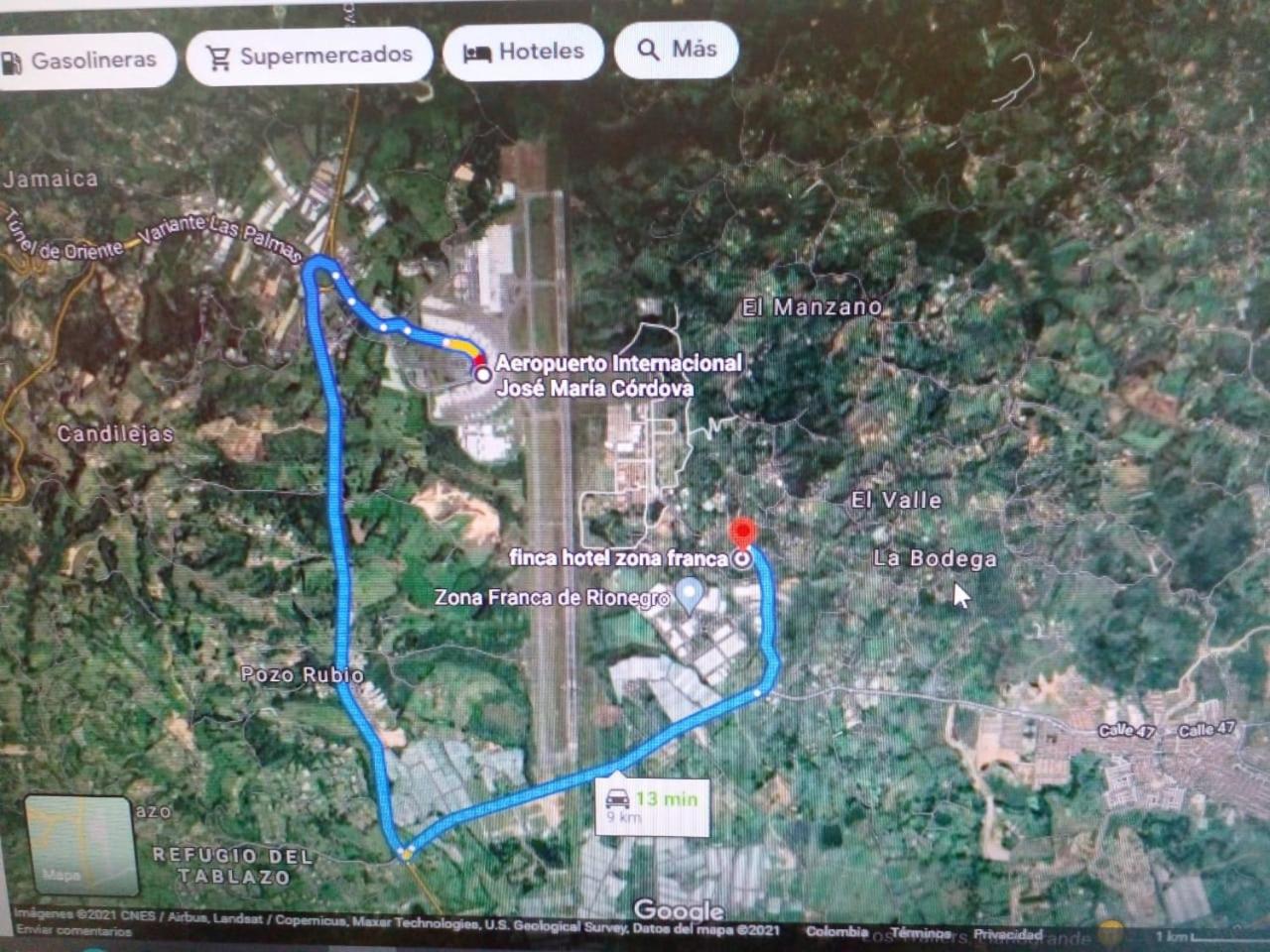Select Aeropuerto Internacional José María Córdova marker
Image resolution: width=1270 pixels, height=952 pixels.
pyautogui.click(x=482, y=375)
